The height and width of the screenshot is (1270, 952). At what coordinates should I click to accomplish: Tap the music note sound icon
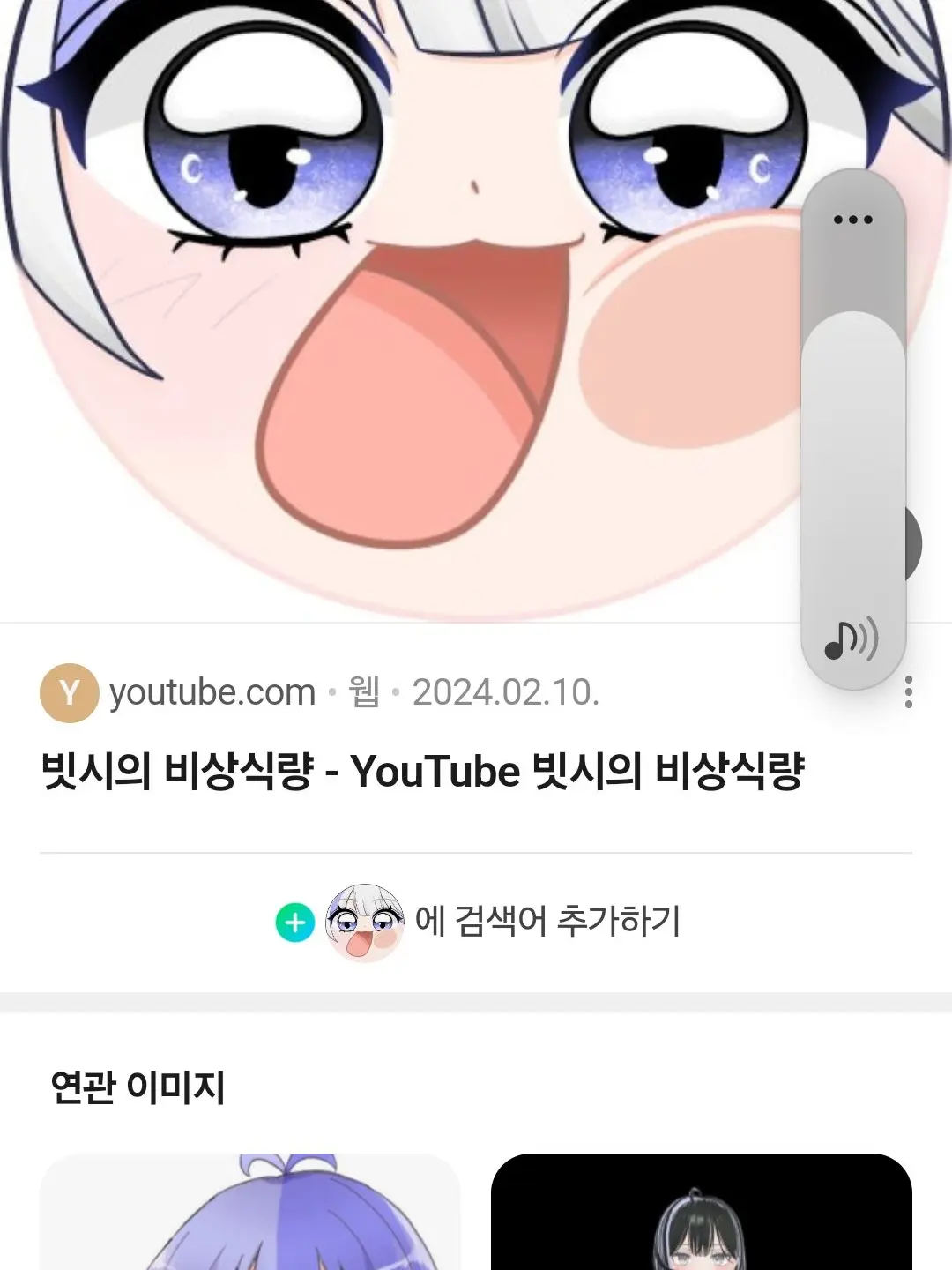tap(852, 637)
